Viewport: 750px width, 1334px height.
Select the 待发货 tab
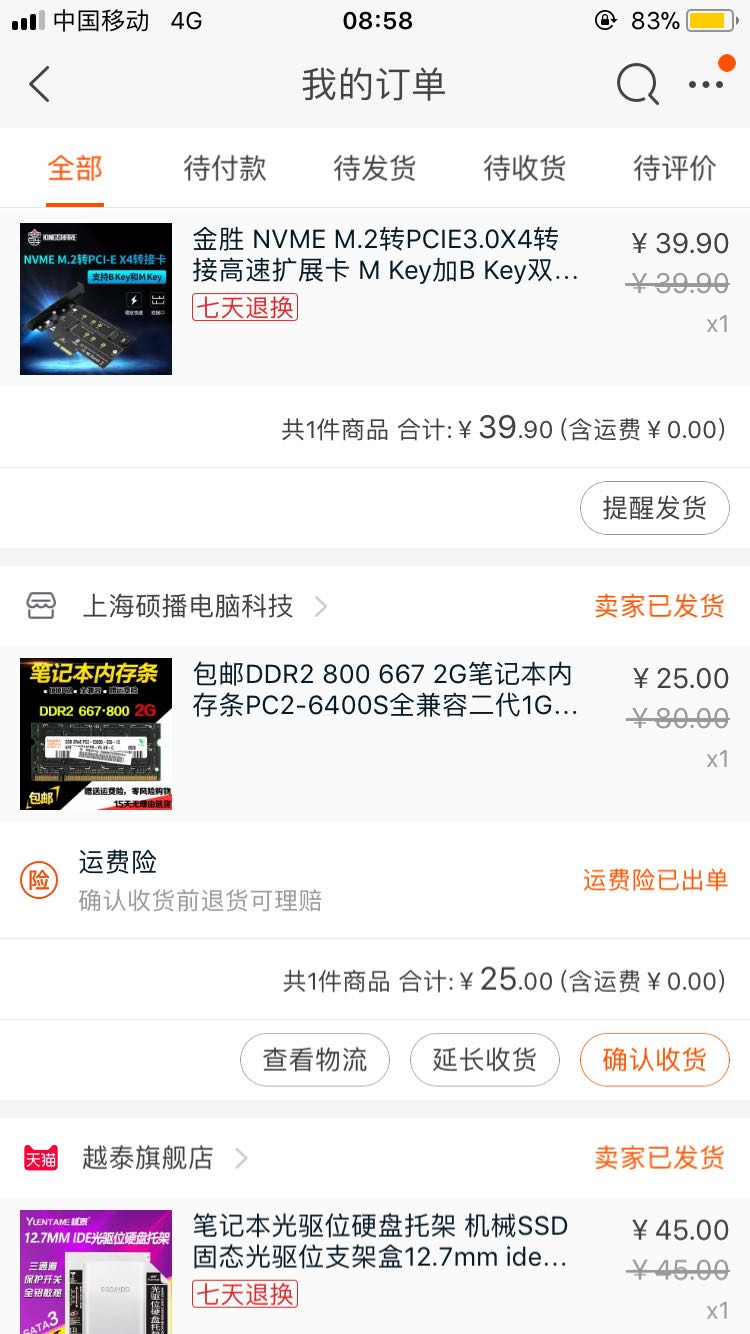(375, 168)
